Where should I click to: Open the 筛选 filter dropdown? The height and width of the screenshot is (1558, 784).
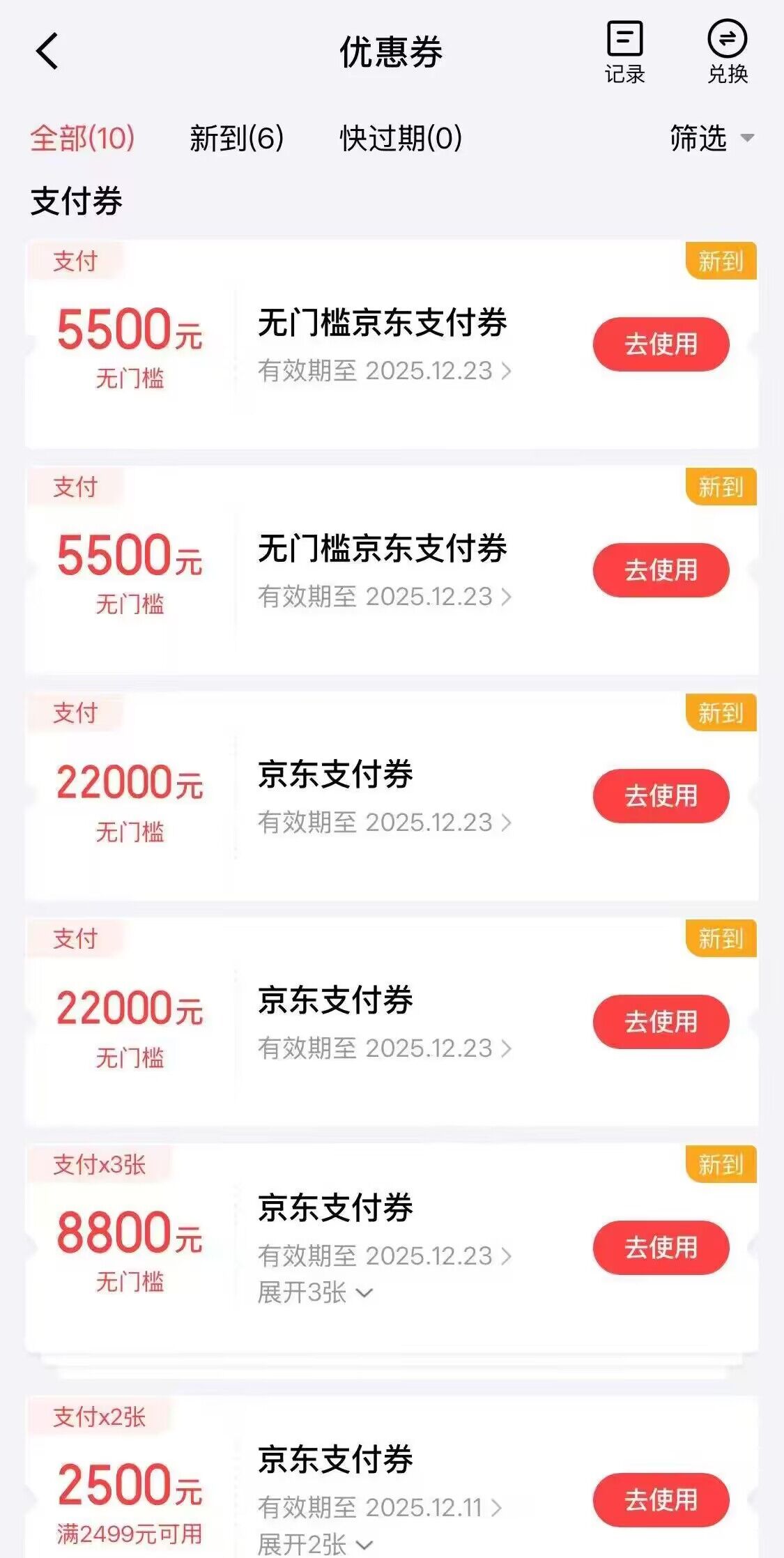(711, 138)
